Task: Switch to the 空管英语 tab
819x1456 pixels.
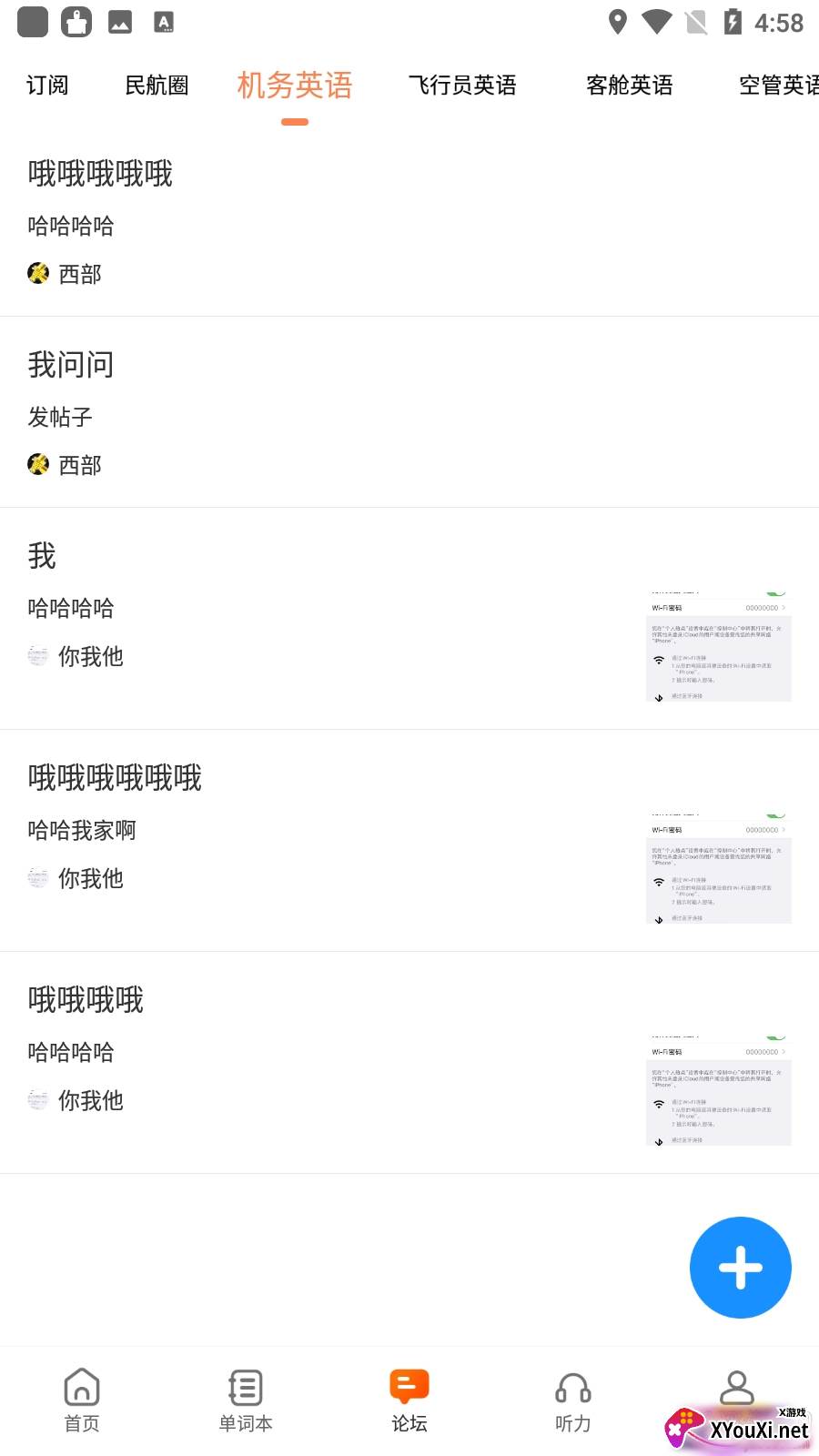Action: coord(778,86)
